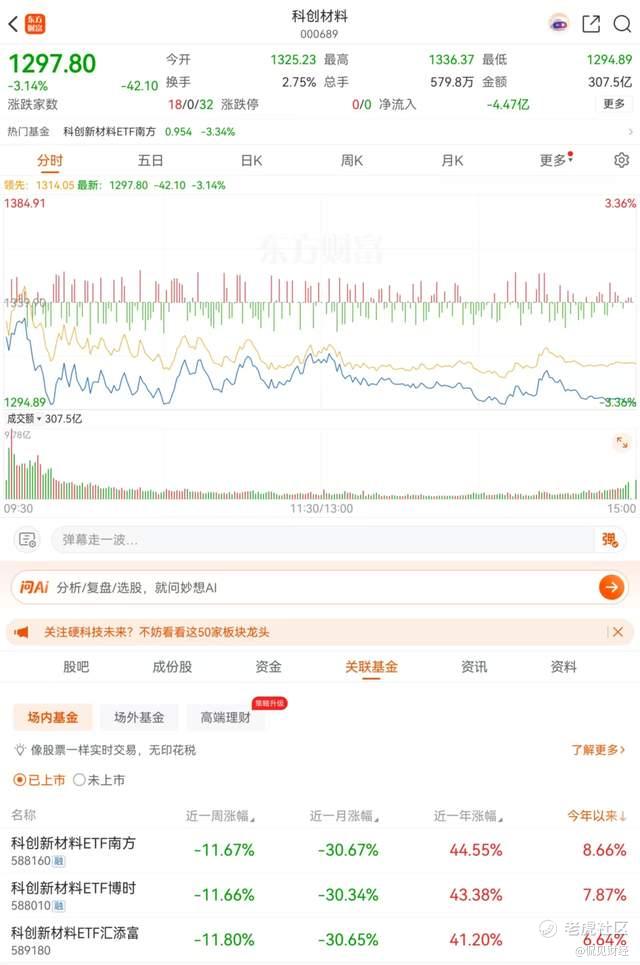Dismiss the 关注硬科技未来 banner
The height and width of the screenshot is (965, 640).
pos(618,632)
